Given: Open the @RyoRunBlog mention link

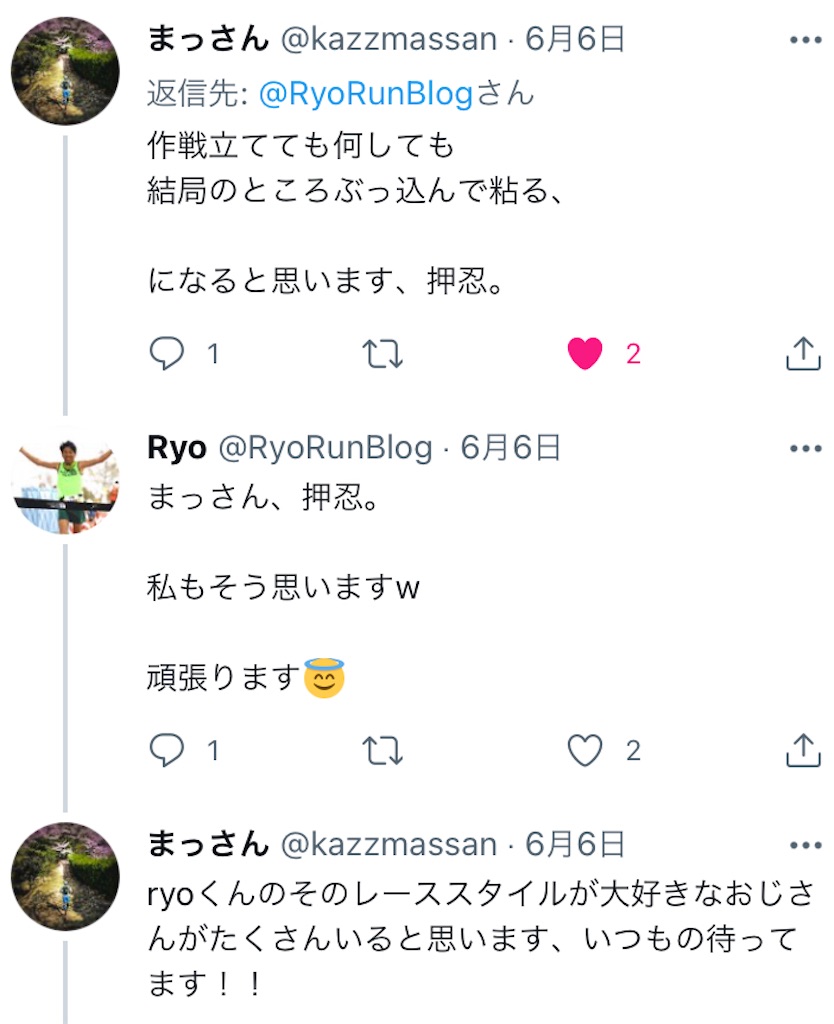Looking at the screenshot, I should click(x=365, y=93).
